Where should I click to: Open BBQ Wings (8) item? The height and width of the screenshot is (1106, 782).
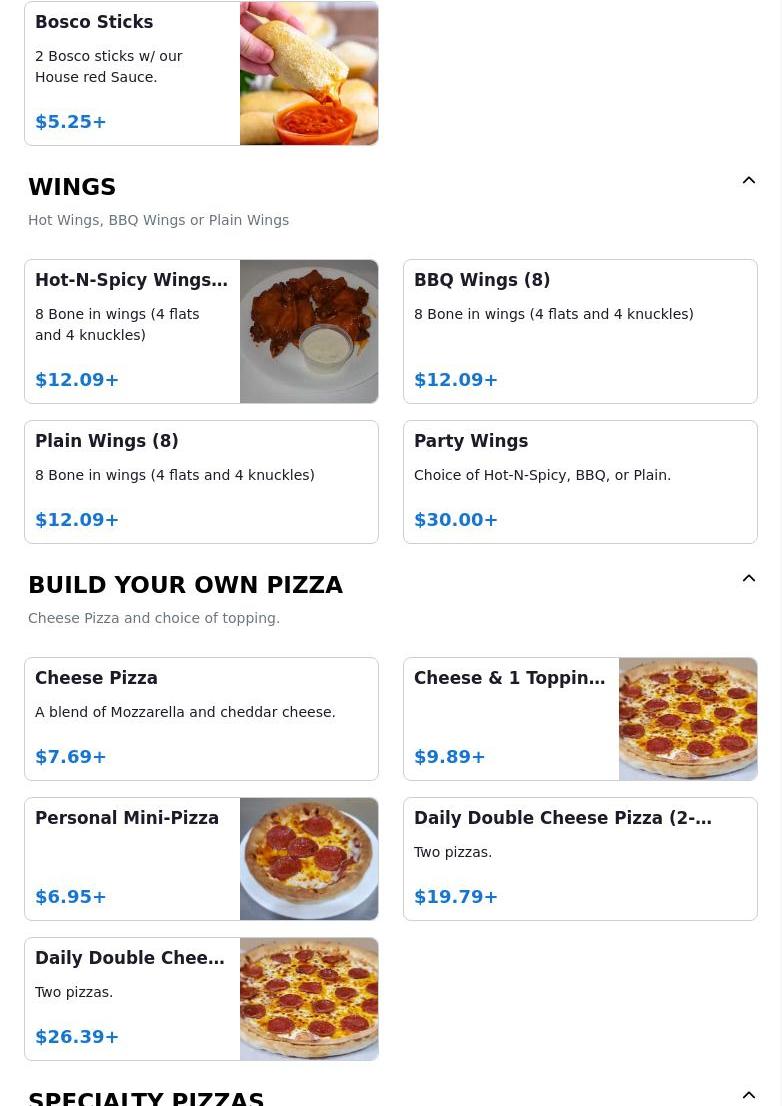580,331
